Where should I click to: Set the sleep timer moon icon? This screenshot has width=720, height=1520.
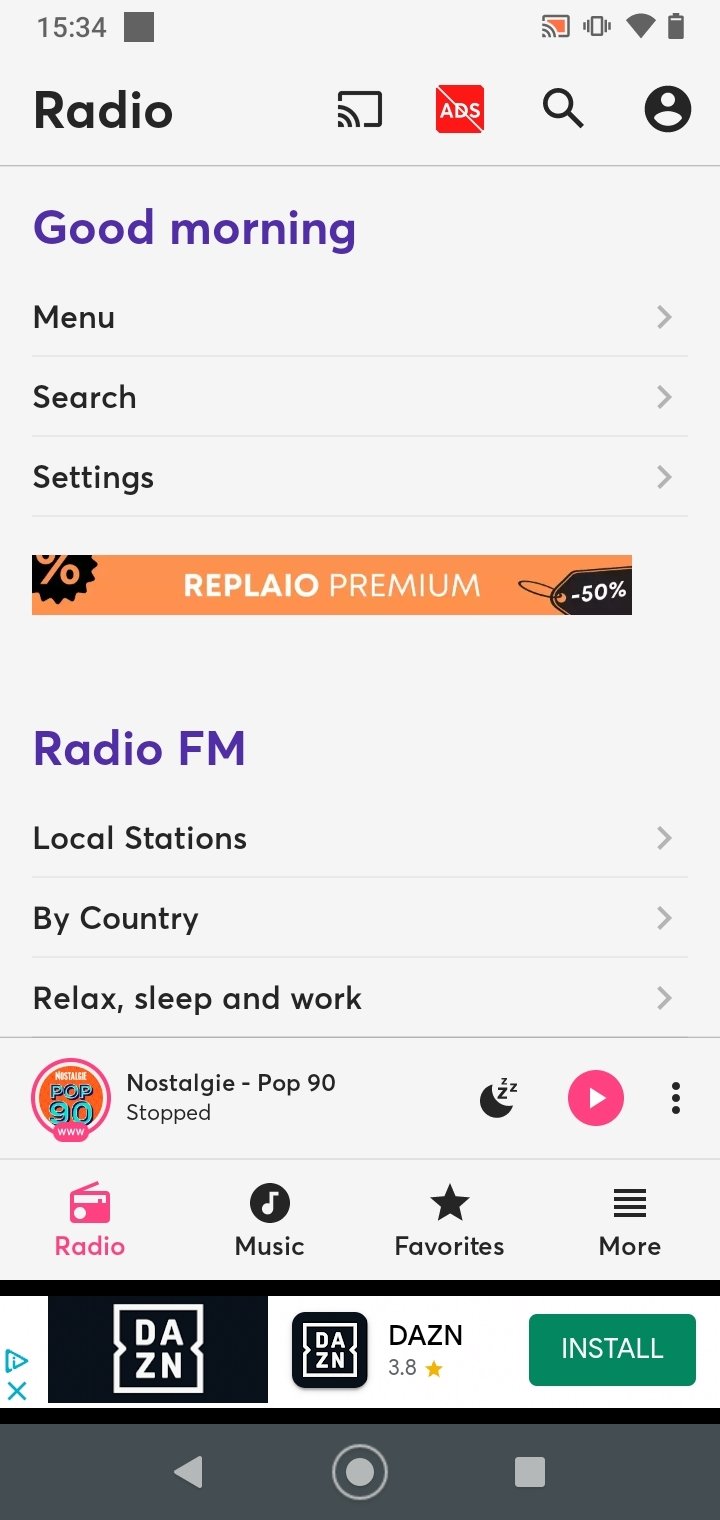(498, 1098)
